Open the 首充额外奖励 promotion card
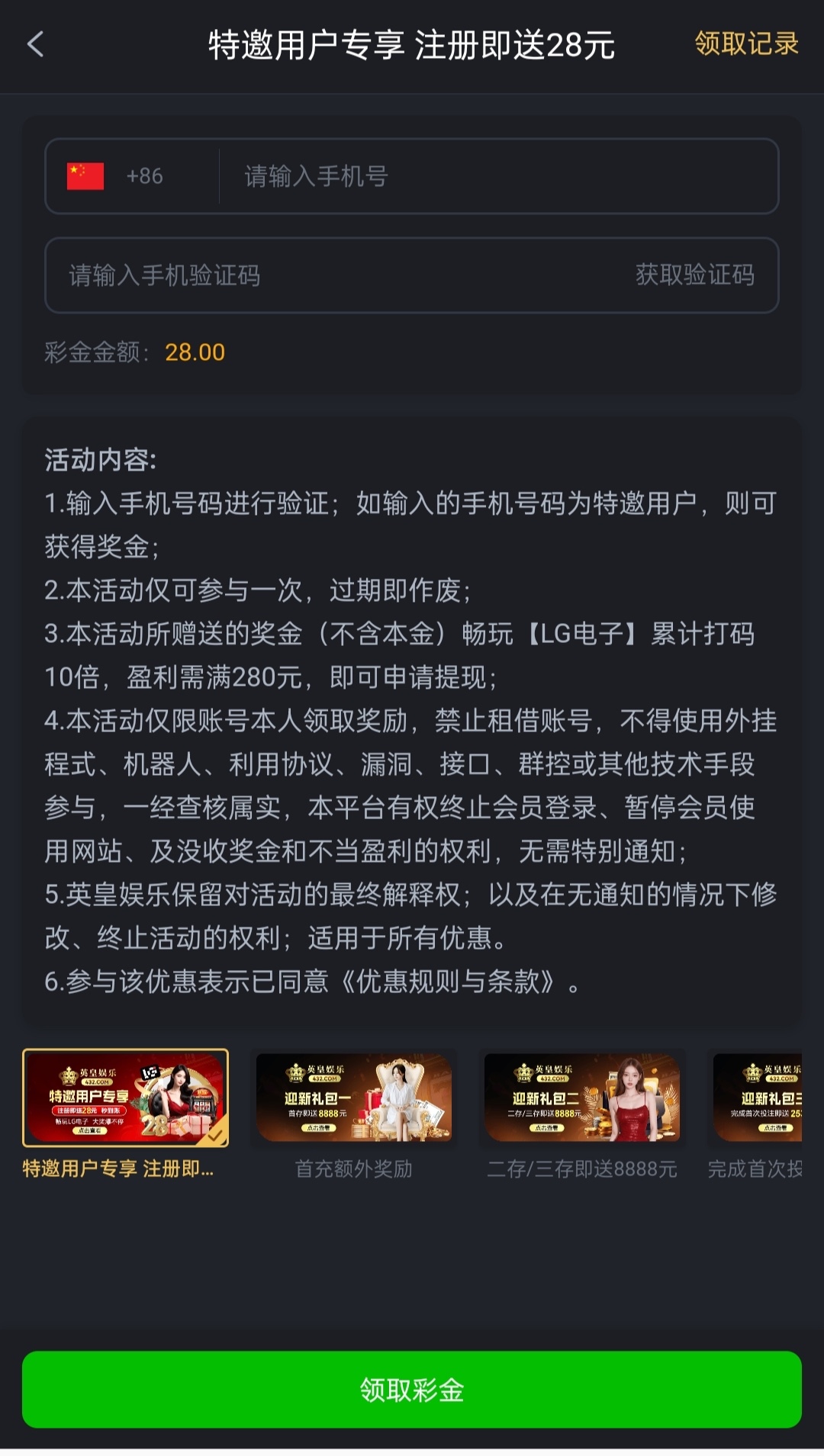 [354, 1098]
